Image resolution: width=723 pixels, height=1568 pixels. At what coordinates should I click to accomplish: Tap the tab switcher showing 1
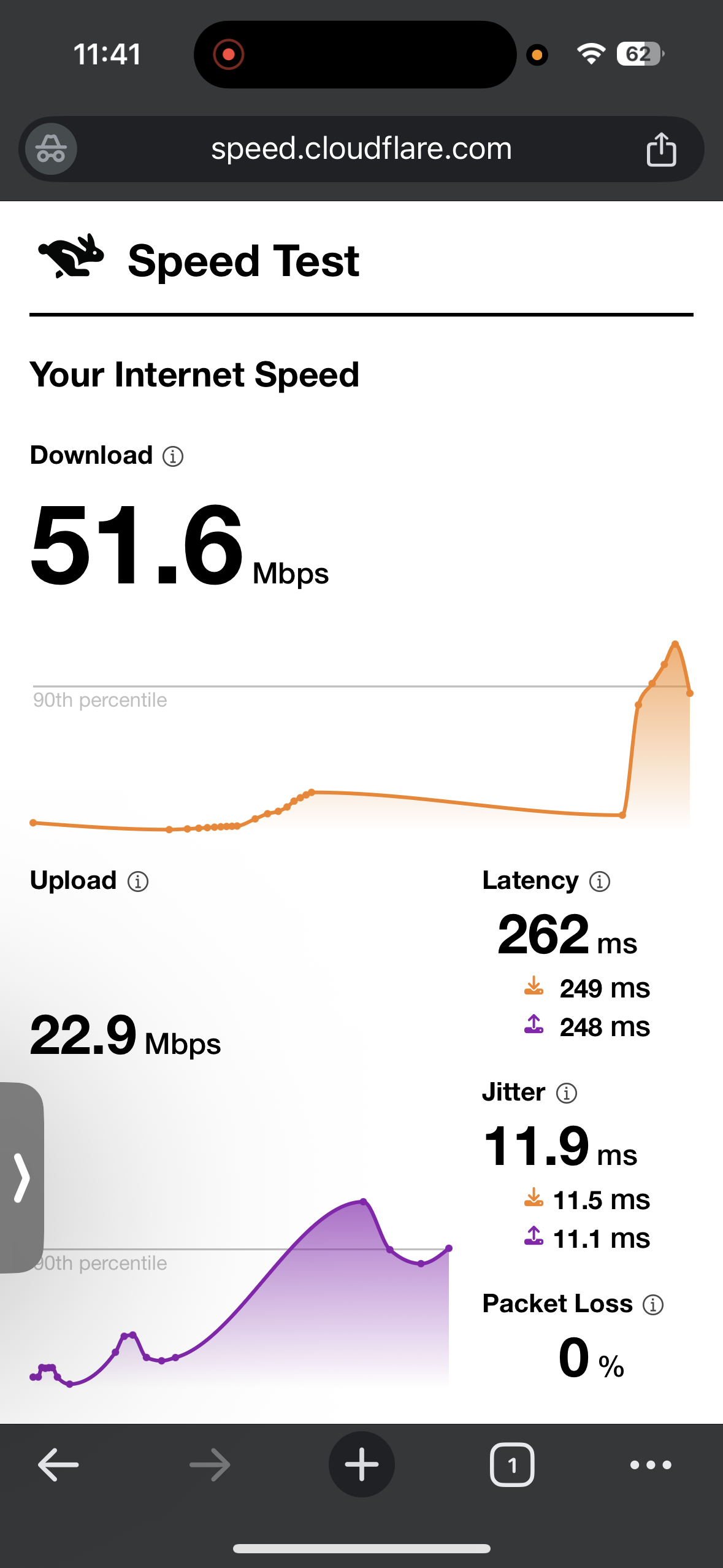tap(512, 1465)
